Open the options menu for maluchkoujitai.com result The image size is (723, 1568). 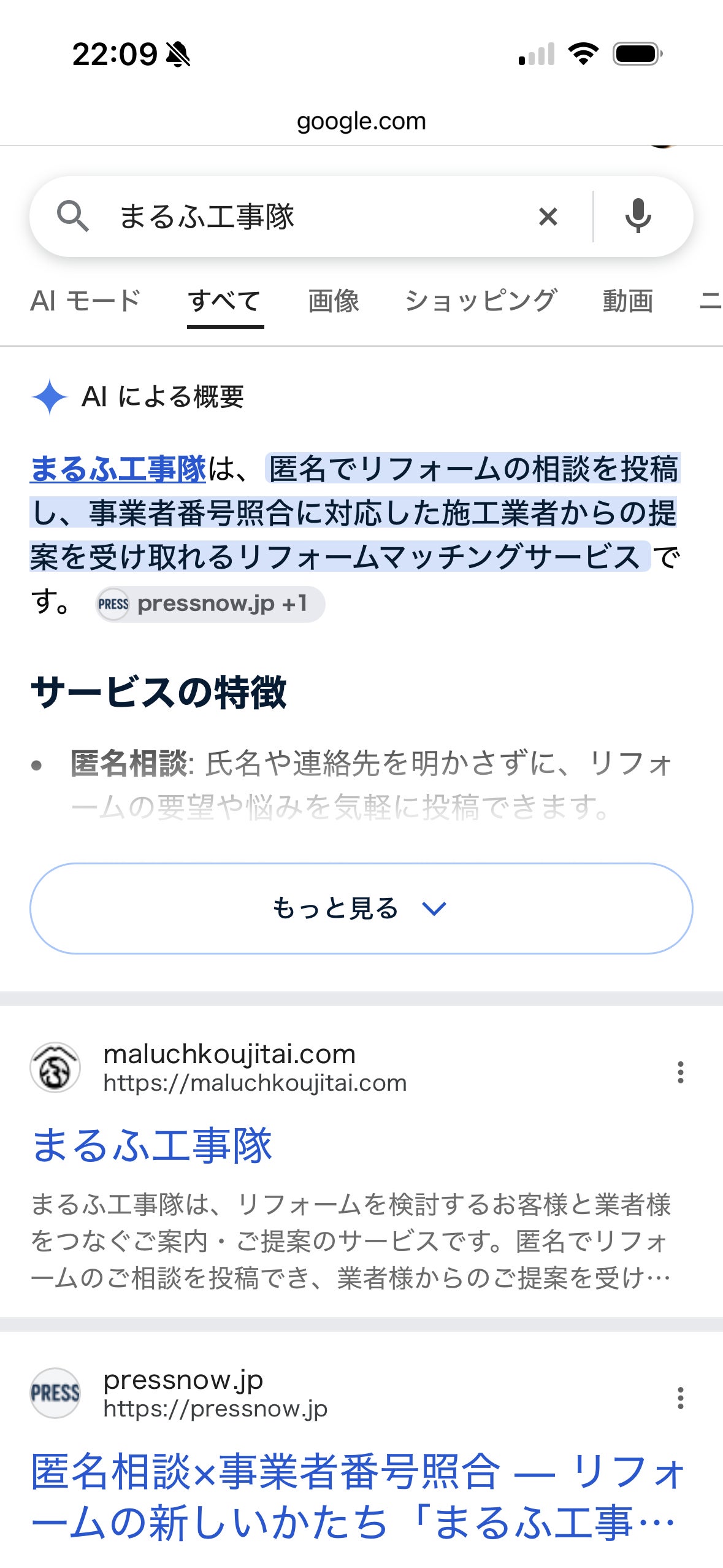coord(680,1072)
